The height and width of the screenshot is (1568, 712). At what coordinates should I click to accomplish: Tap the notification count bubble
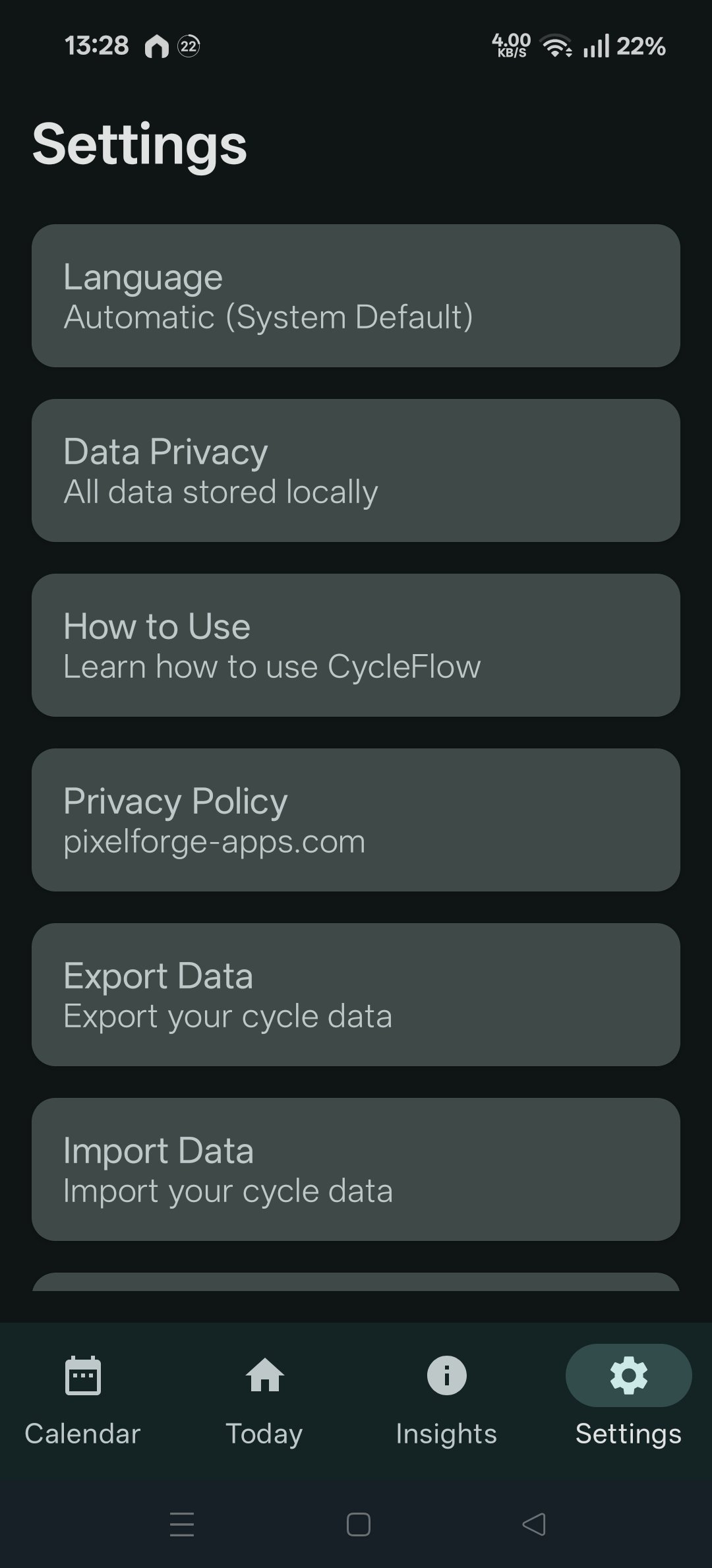coord(188,46)
